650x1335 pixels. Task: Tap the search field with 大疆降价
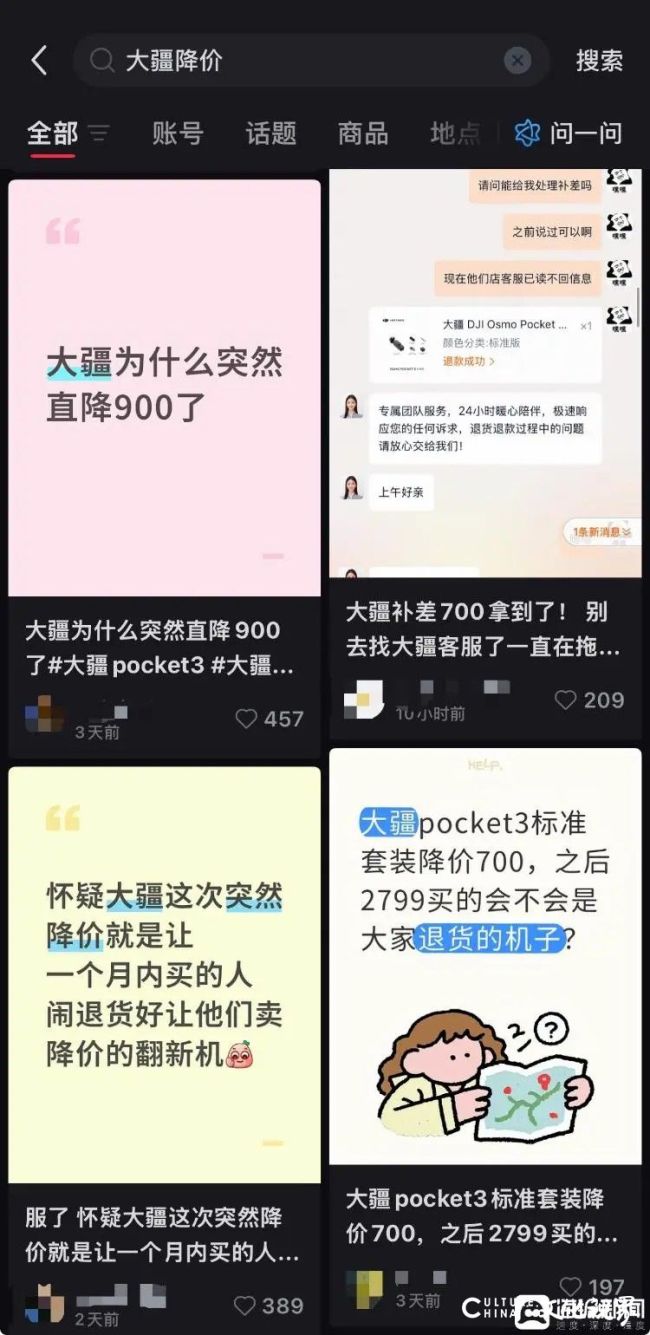click(300, 61)
